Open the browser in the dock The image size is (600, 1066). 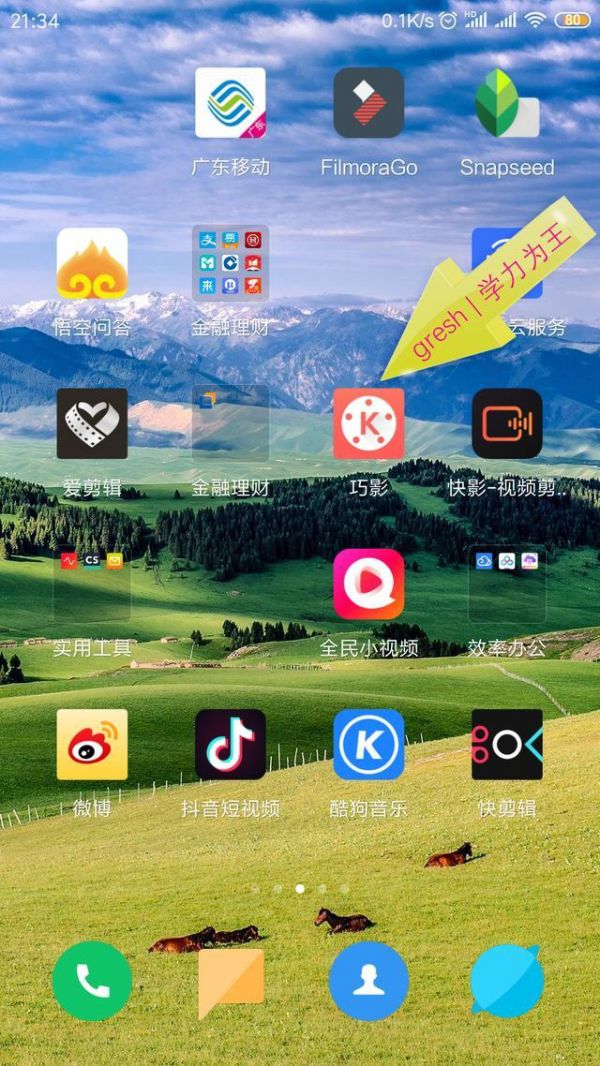tap(507, 981)
